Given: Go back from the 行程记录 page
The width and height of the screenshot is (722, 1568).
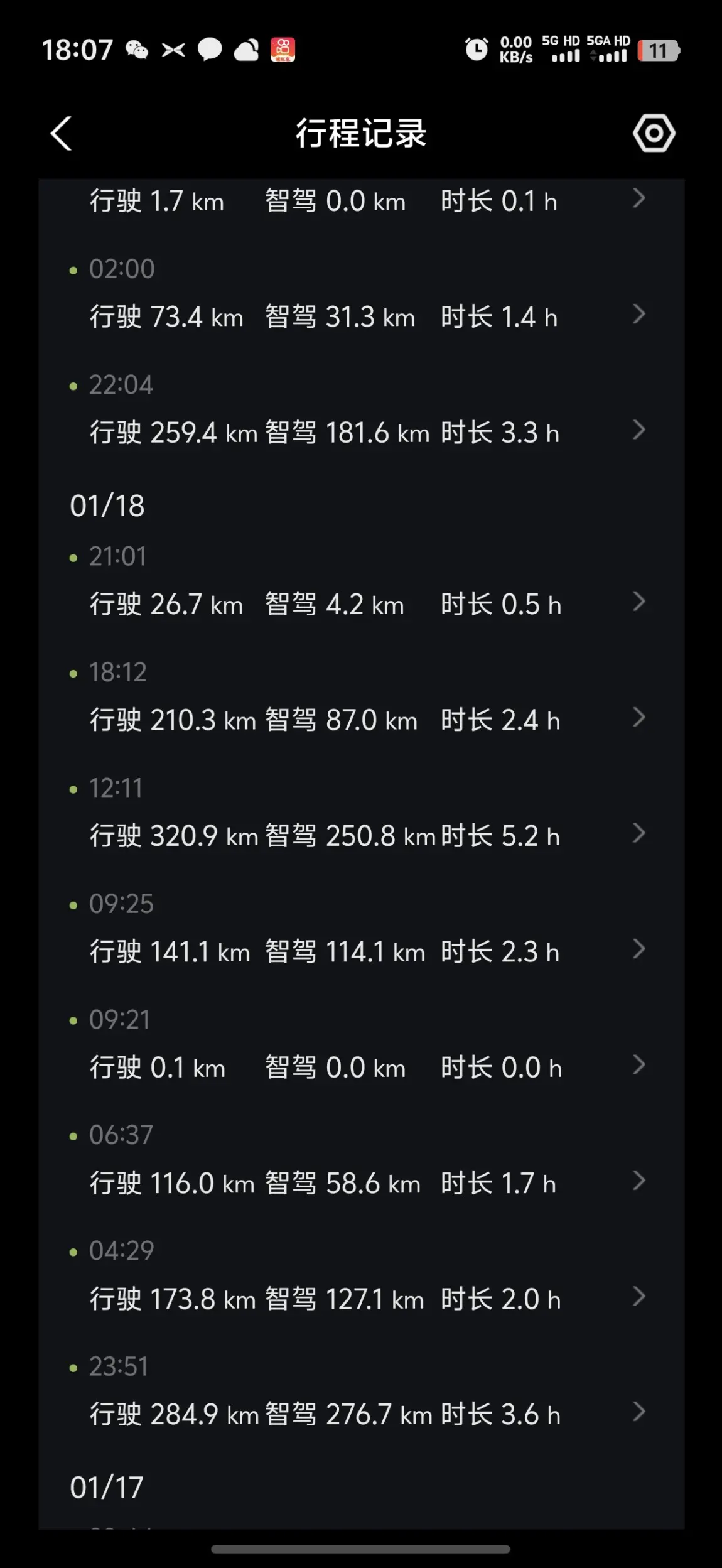Looking at the screenshot, I should point(62,133).
